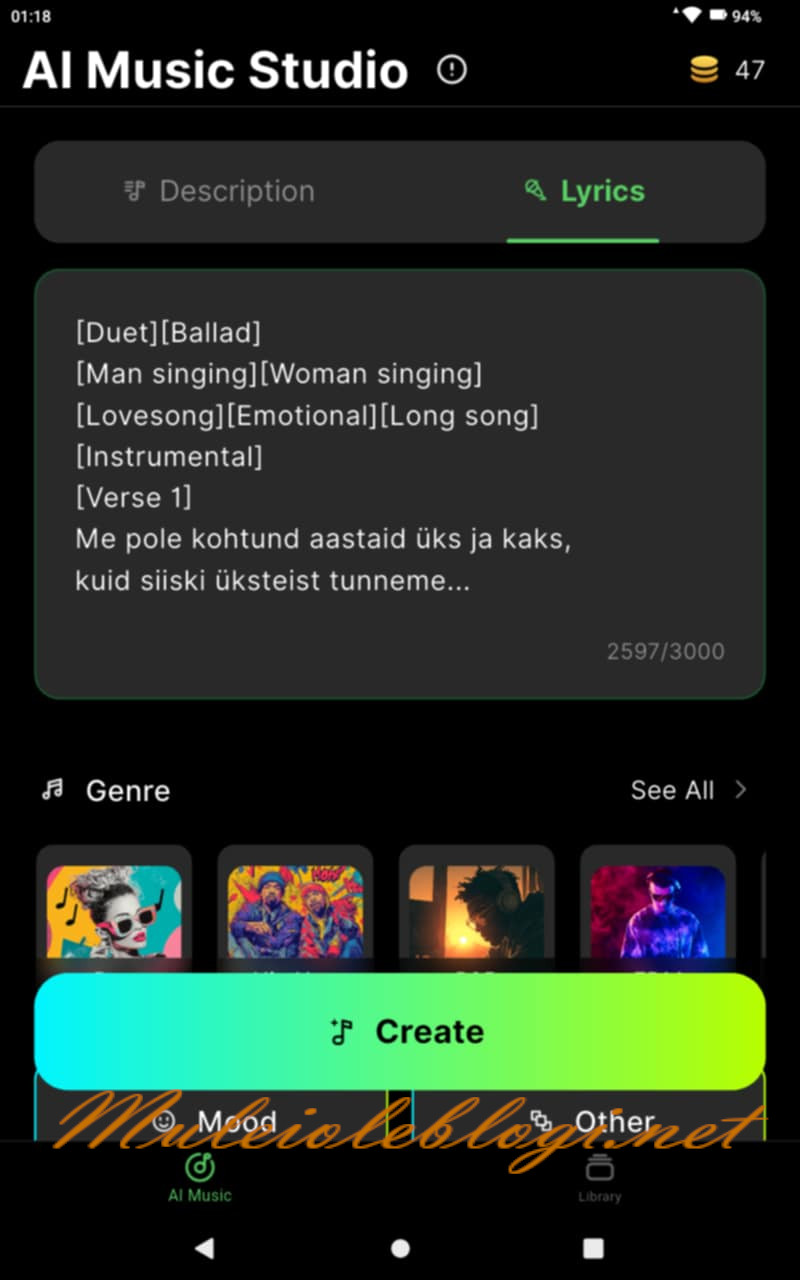Open the coins balance showing 47
This screenshot has height=1280, width=800.
coord(727,70)
